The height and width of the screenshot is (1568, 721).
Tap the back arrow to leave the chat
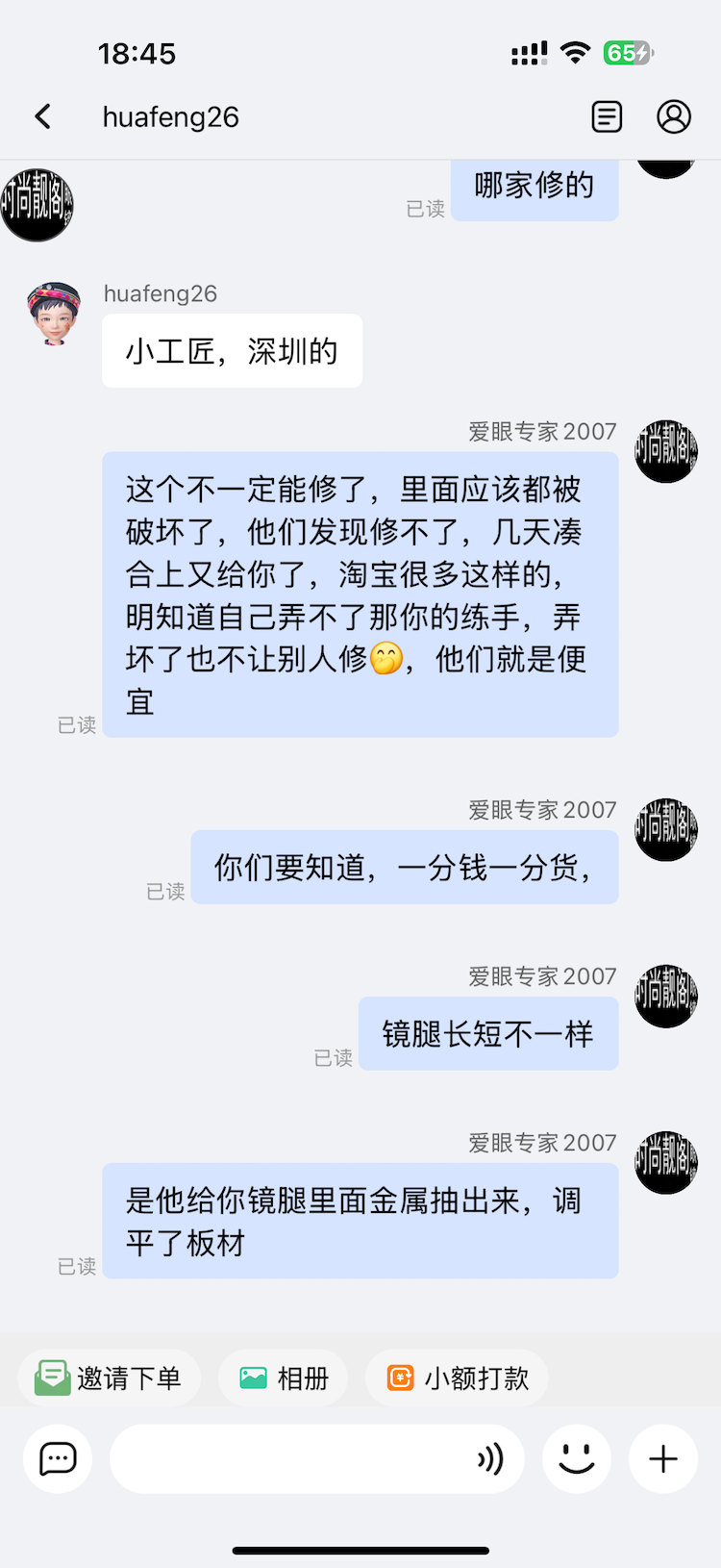pos(42,115)
